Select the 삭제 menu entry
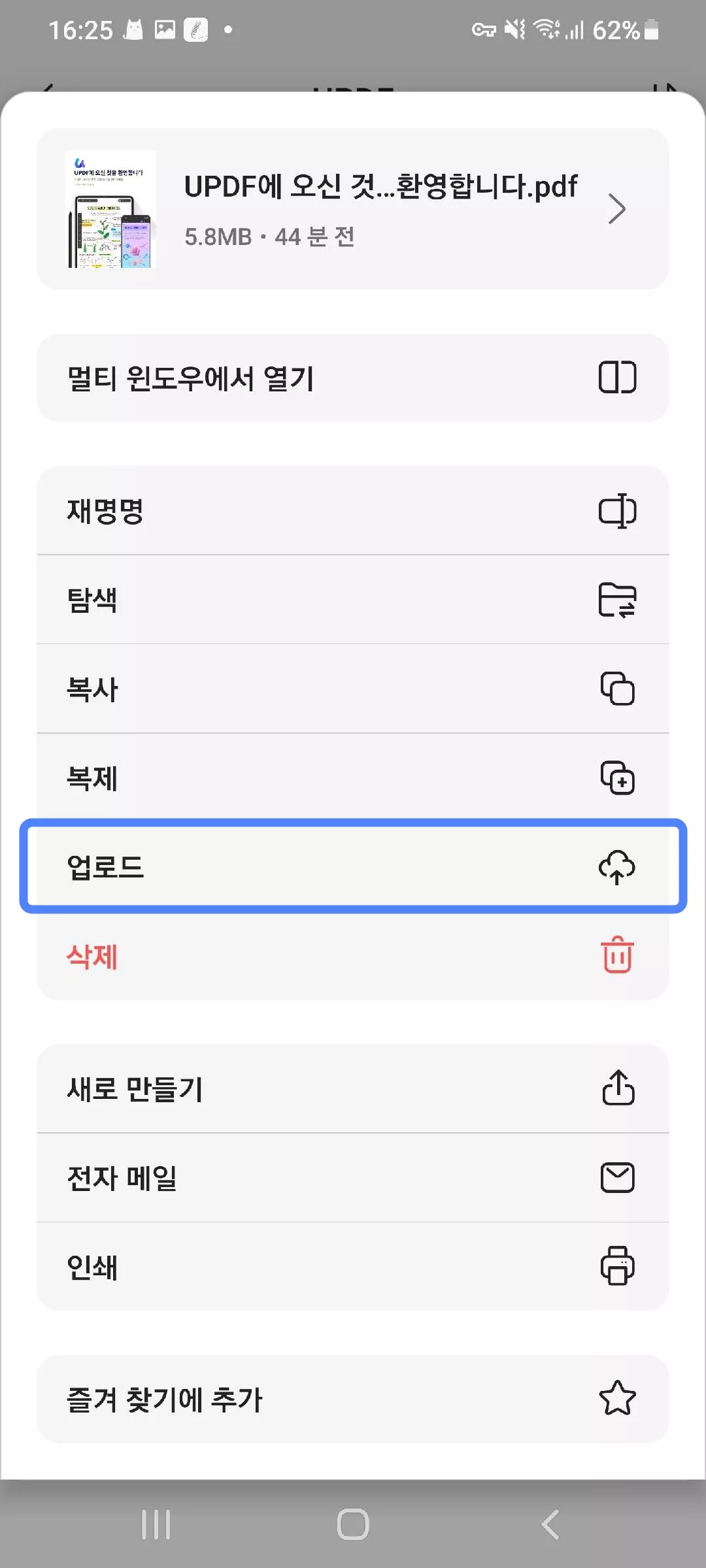 (261, 956)
